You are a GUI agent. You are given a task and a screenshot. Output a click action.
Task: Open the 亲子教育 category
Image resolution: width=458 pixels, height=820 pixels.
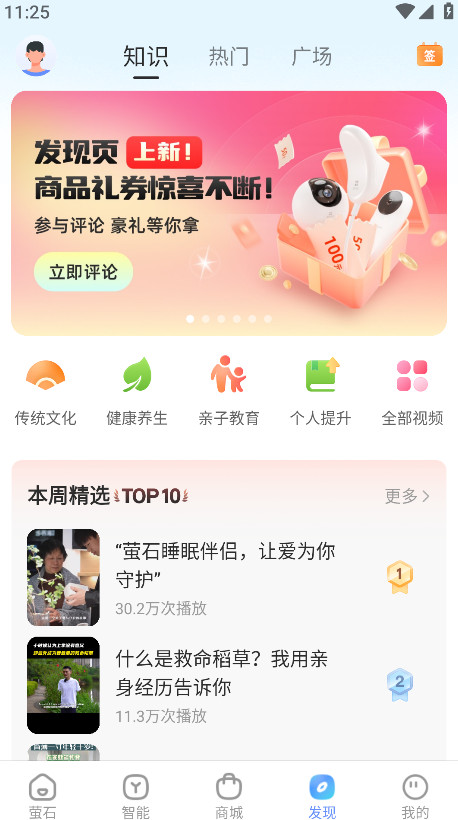click(x=229, y=391)
